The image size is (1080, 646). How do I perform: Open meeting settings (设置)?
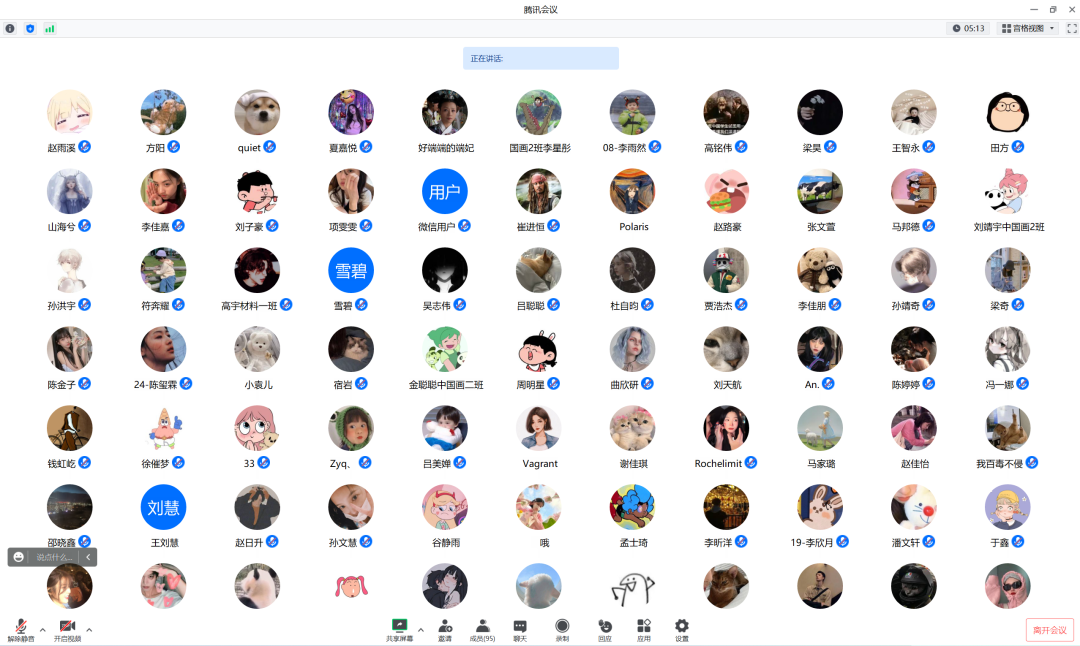coord(682,629)
